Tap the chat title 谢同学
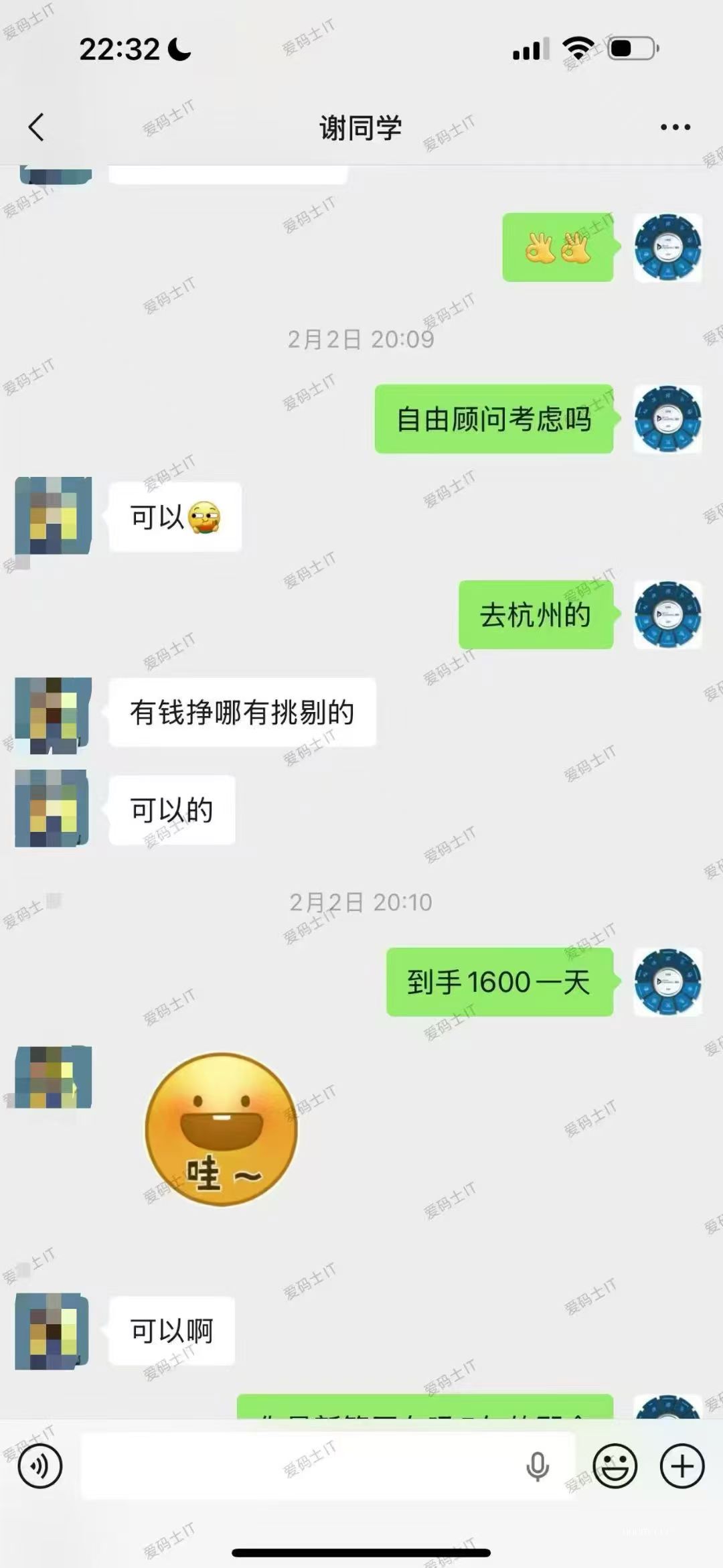 (x=361, y=127)
